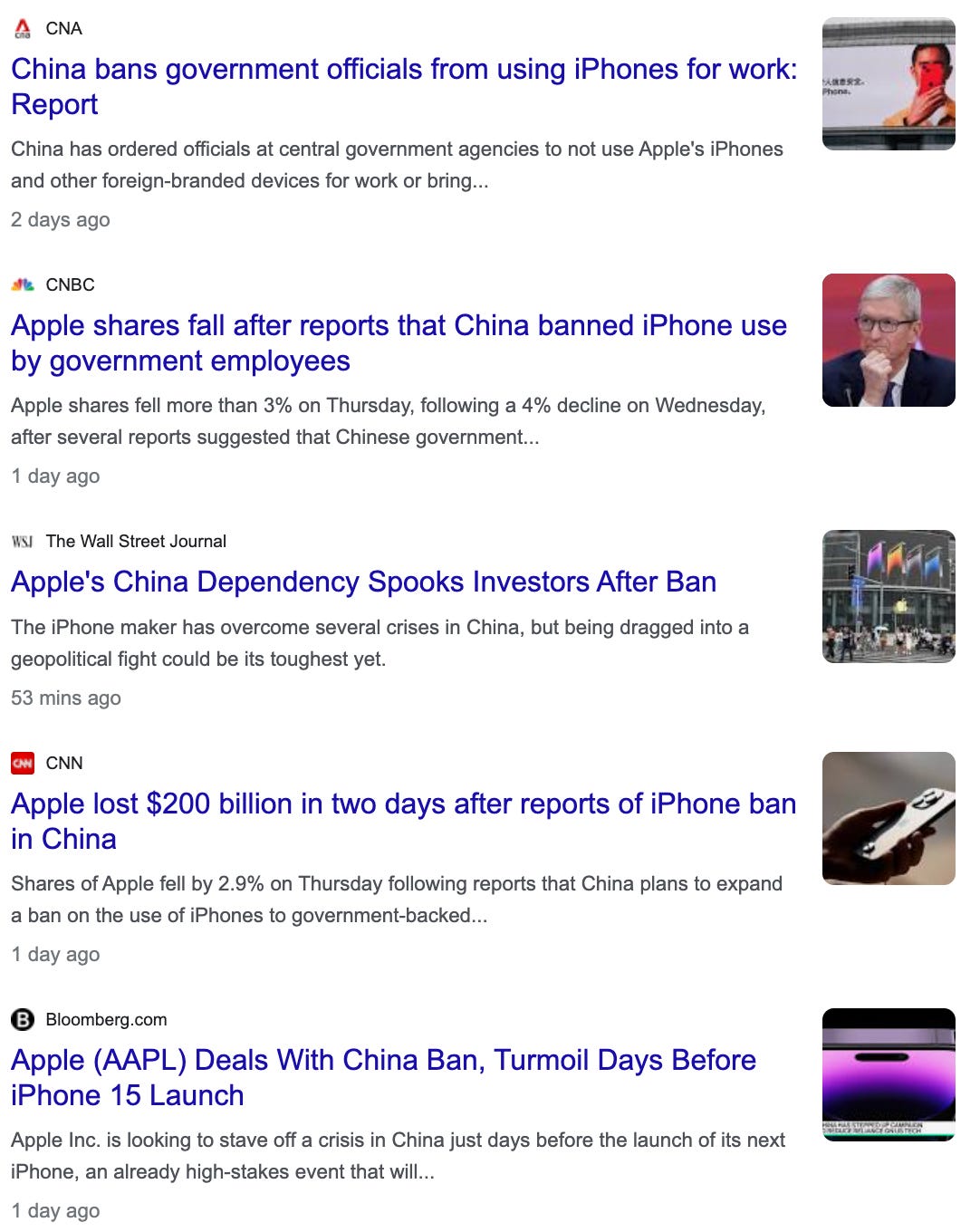This screenshot has height=1232, width=980.
Task: Select the Apple store thumbnail on WSJ story
Action: (x=889, y=596)
